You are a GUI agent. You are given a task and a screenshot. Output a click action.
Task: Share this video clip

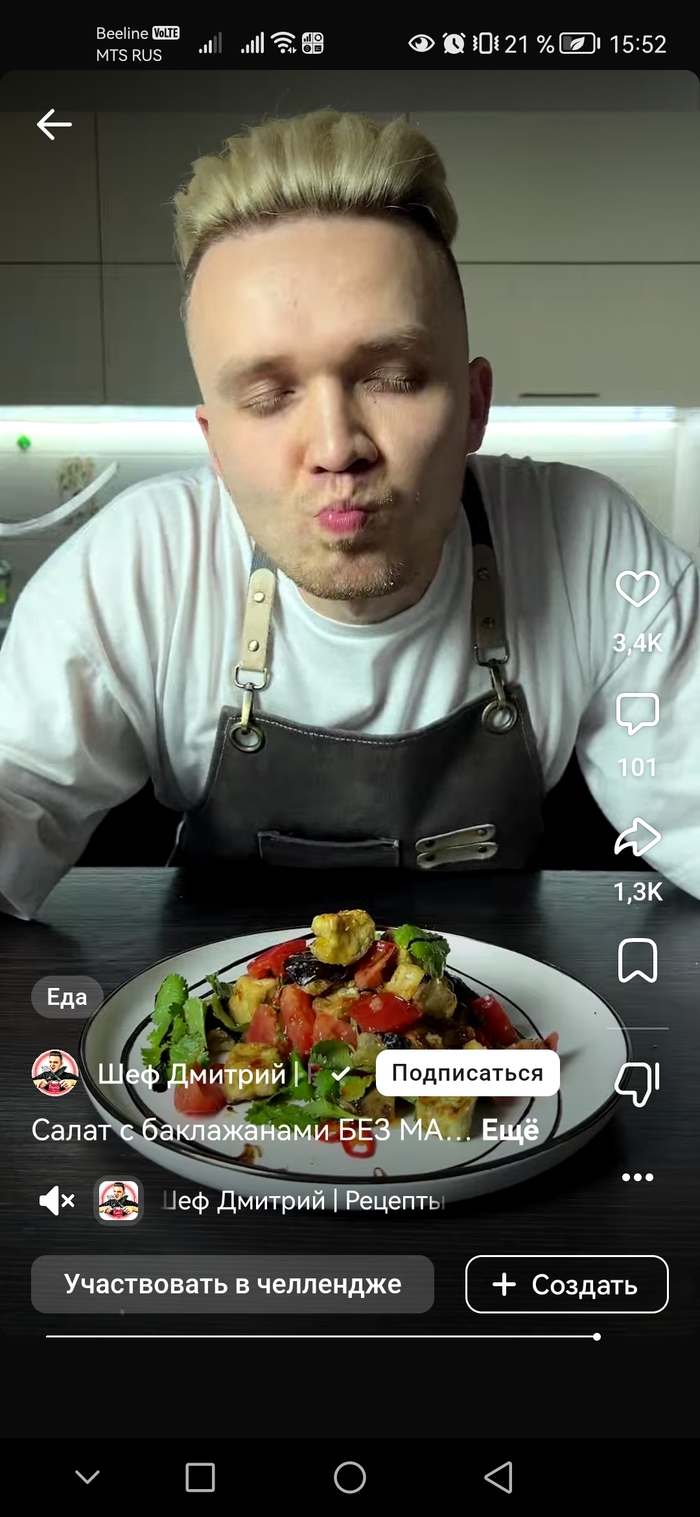637,838
